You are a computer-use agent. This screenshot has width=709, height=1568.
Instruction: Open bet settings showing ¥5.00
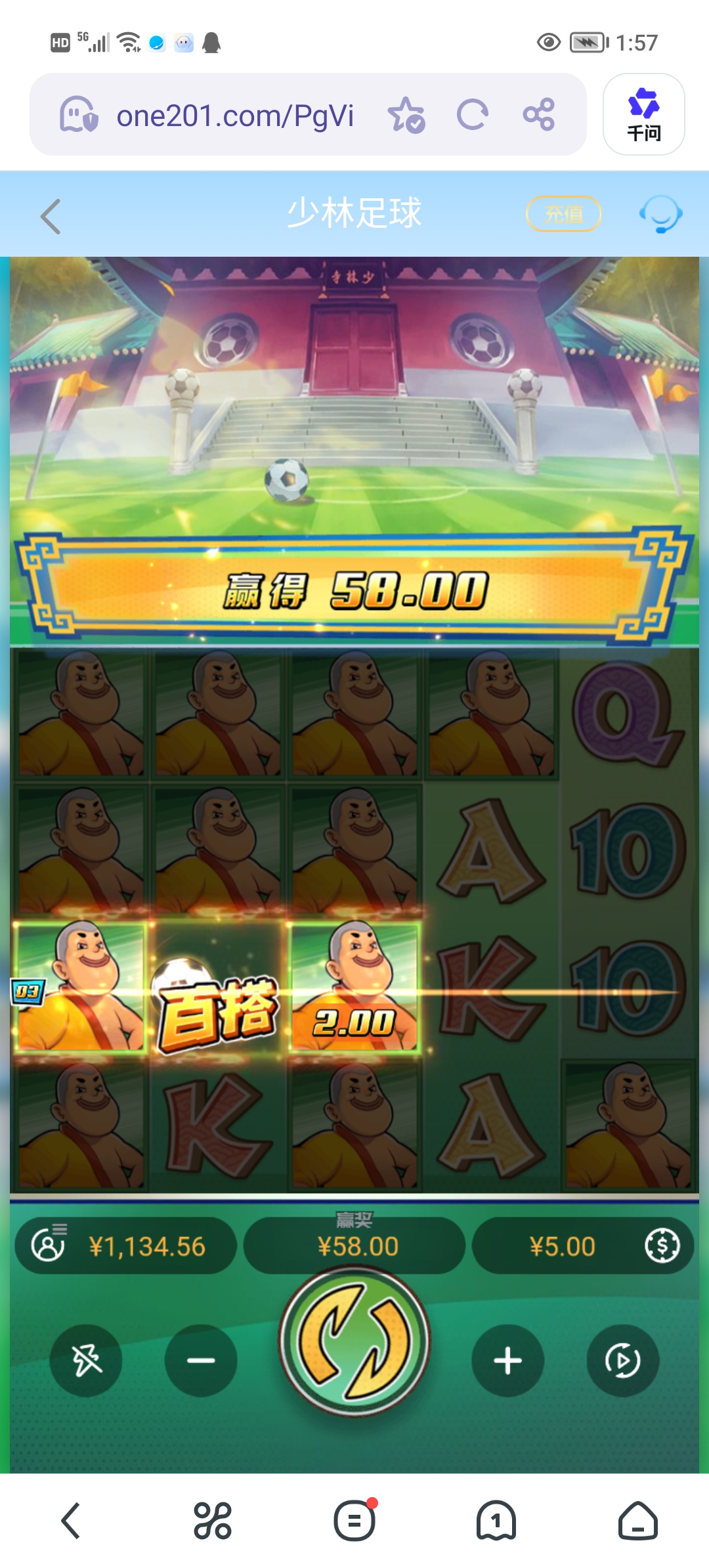[x=582, y=1246]
